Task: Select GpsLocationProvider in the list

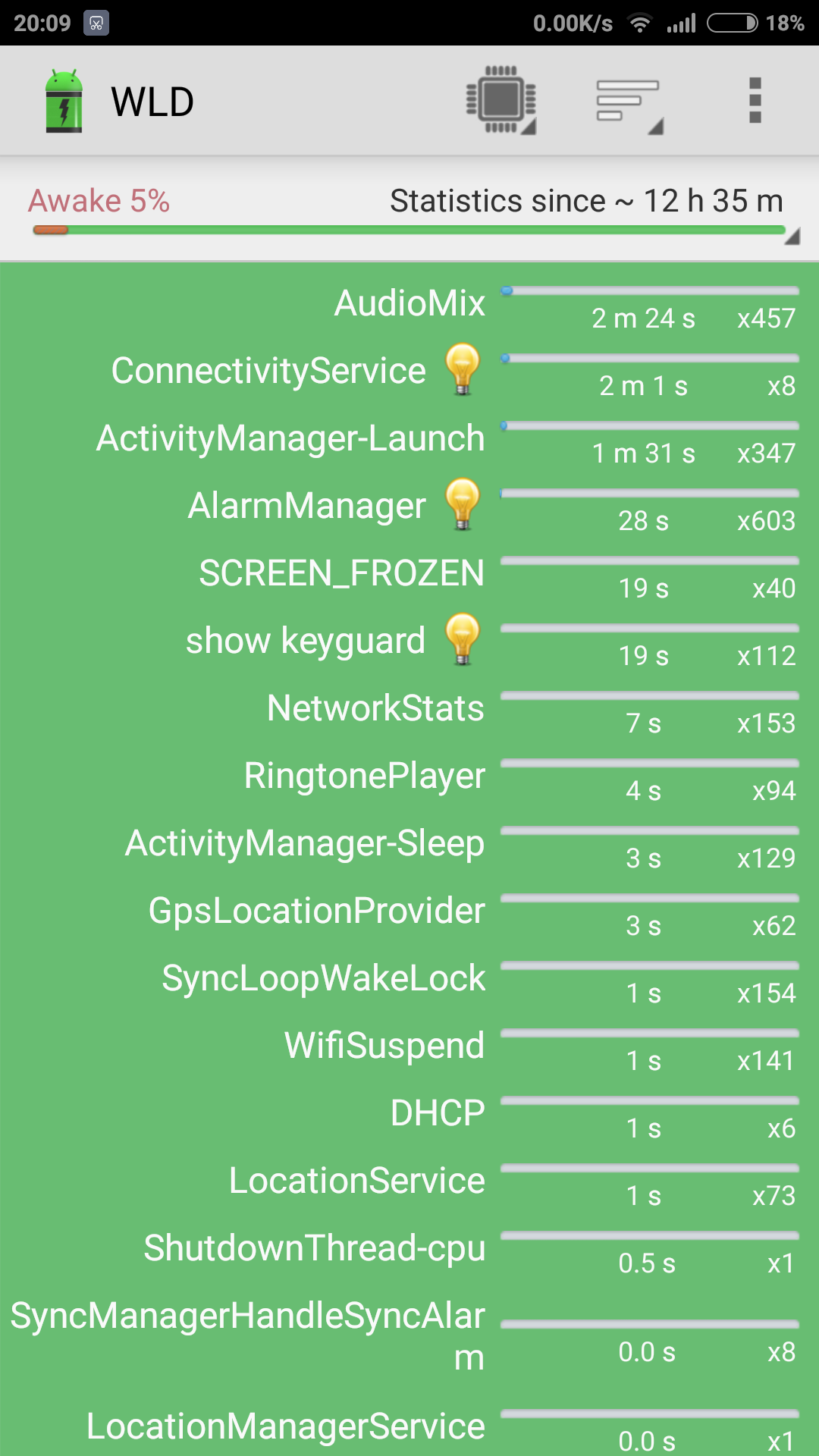Action: 409,911
